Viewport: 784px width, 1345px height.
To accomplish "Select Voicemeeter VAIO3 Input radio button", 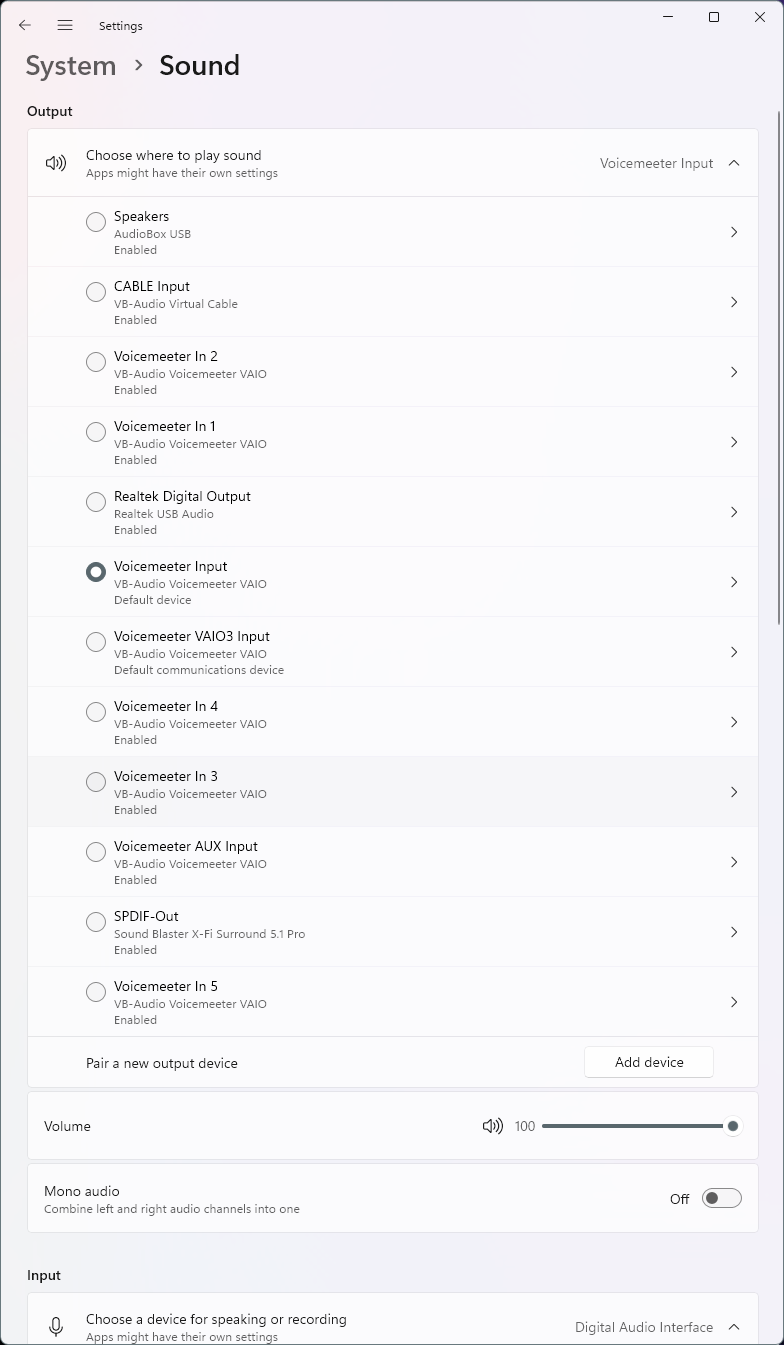I will (96, 642).
